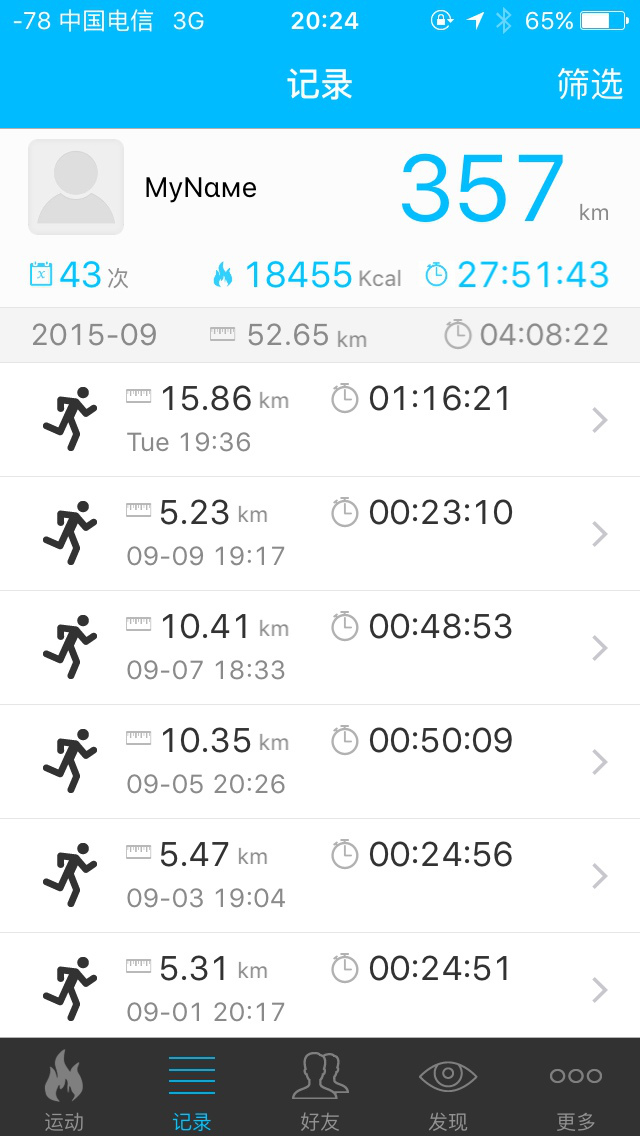Viewport: 640px width, 1136px height.
Task: View the 09-01 20:17 run entry
Action: pyautogui.click(x=320, y=988)
